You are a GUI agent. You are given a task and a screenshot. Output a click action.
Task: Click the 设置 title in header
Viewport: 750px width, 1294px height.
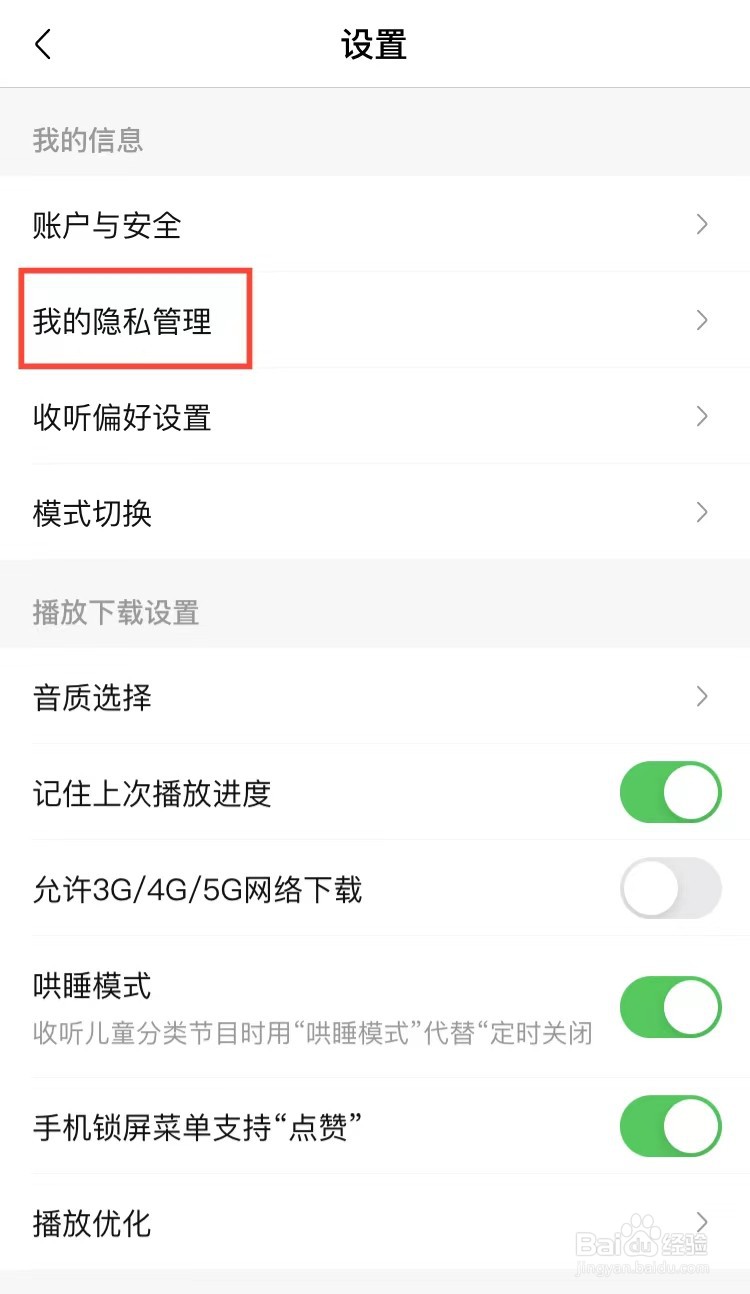374,44
